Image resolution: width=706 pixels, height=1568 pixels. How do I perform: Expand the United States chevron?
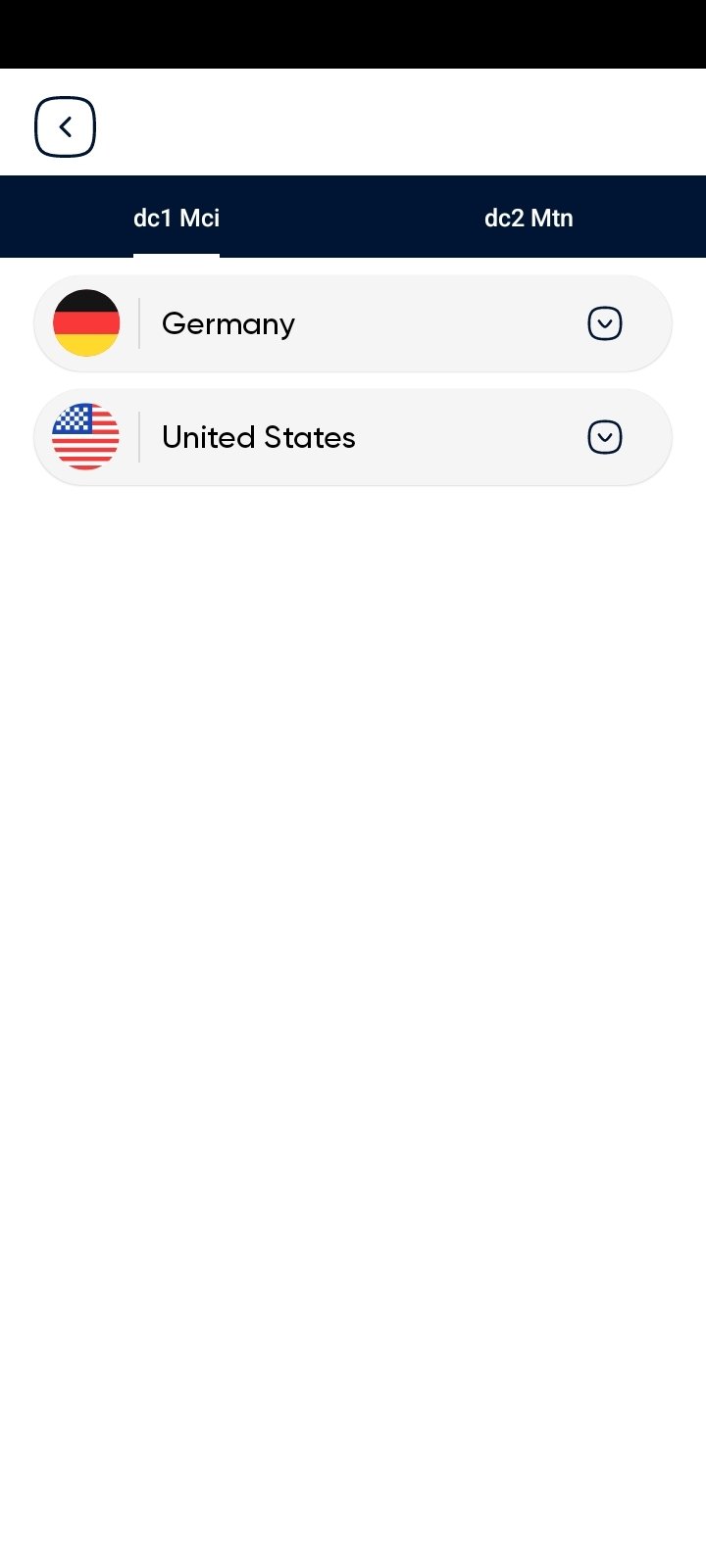[605, 437]
